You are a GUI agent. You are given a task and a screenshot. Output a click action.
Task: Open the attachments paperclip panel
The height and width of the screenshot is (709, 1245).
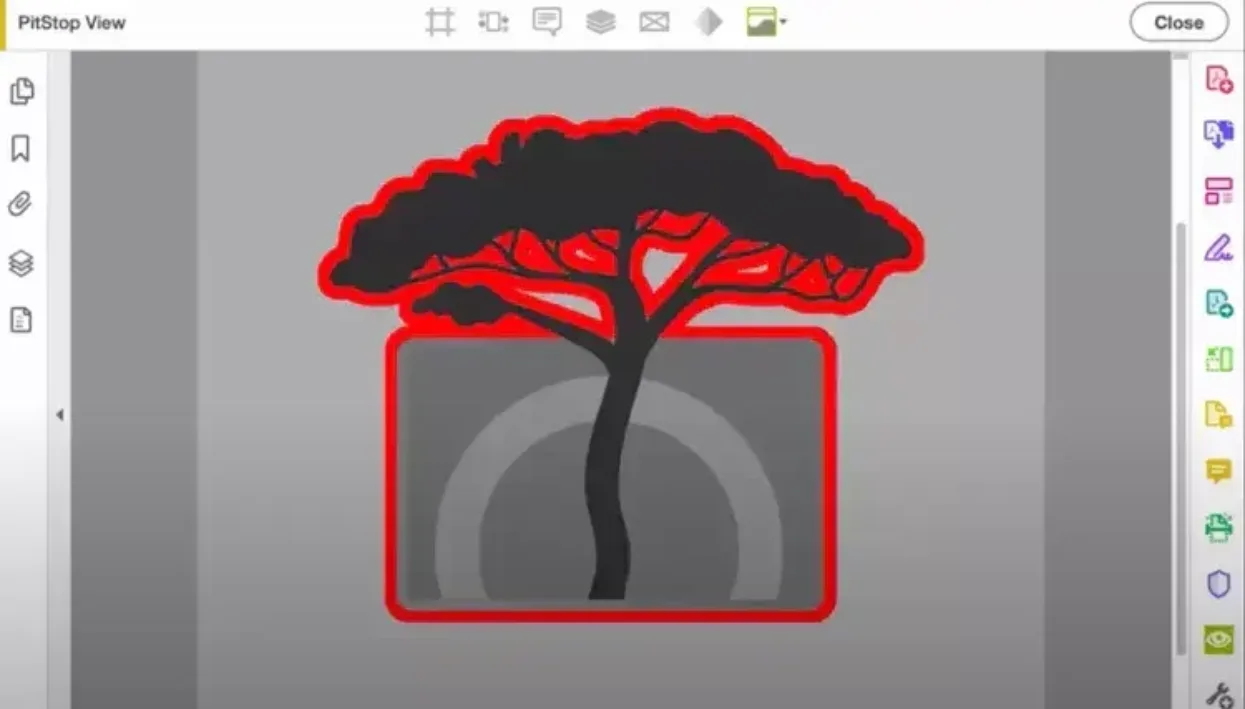click(21, 205)
